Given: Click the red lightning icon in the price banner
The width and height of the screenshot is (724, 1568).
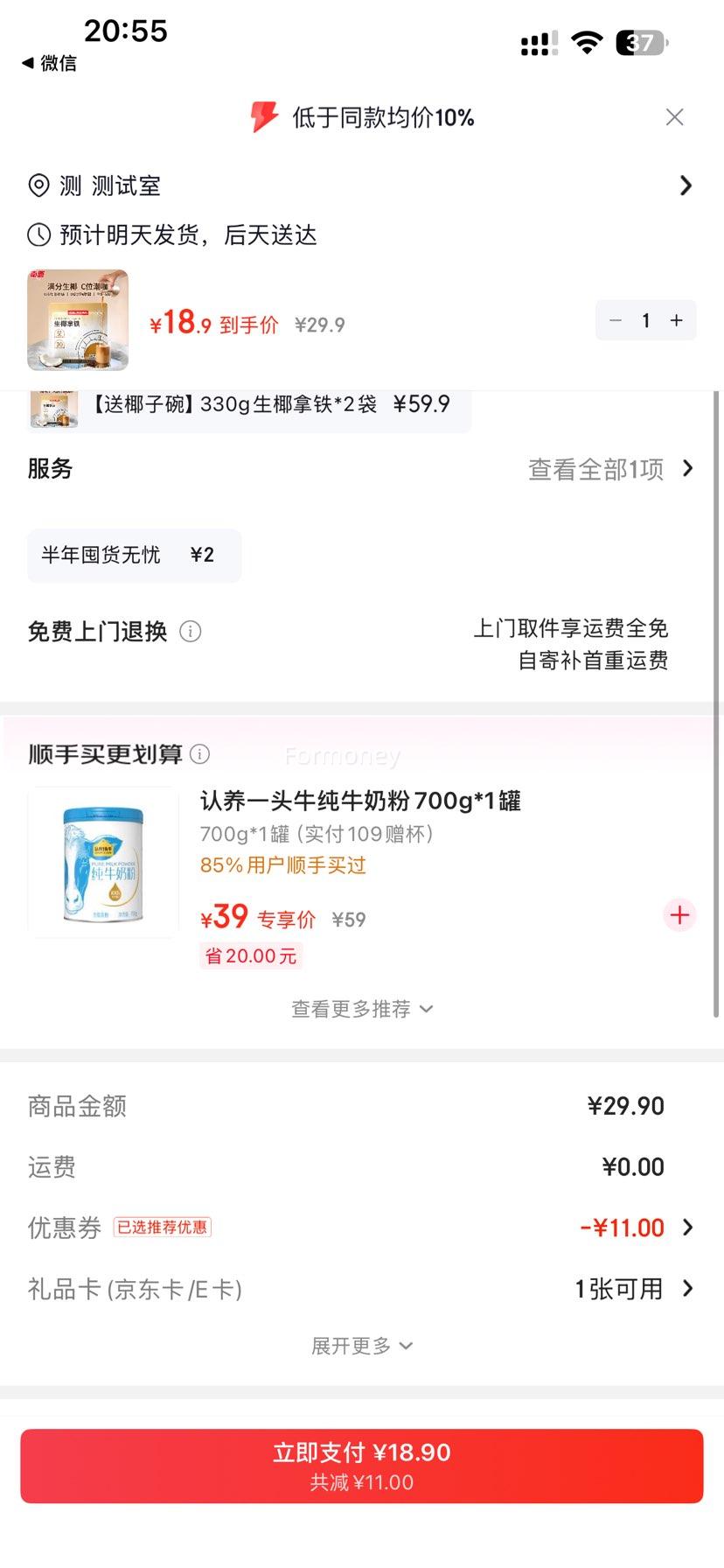Looking at the screenshot, I should [263, 115].
